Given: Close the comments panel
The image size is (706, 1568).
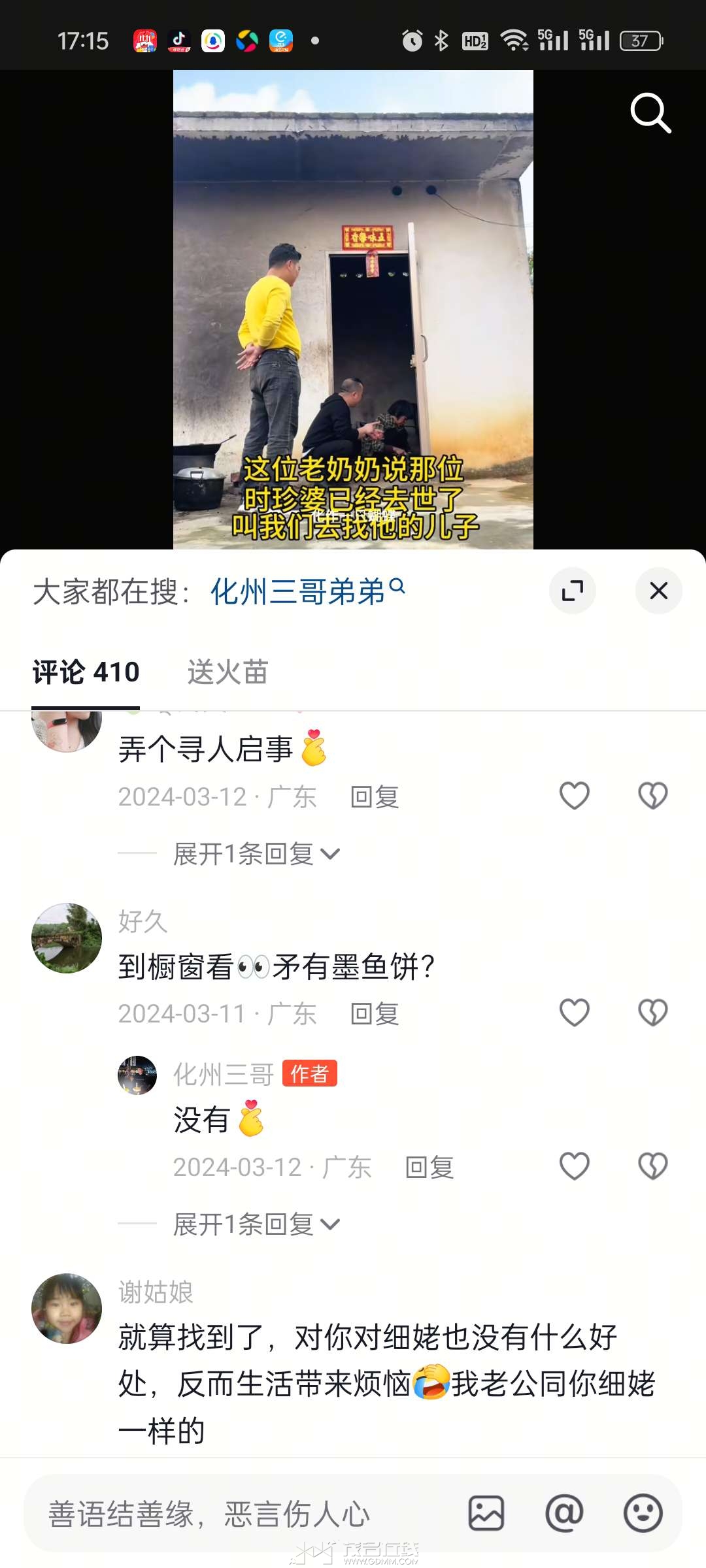Looking at the screenshot, I should tap(658, 591).
